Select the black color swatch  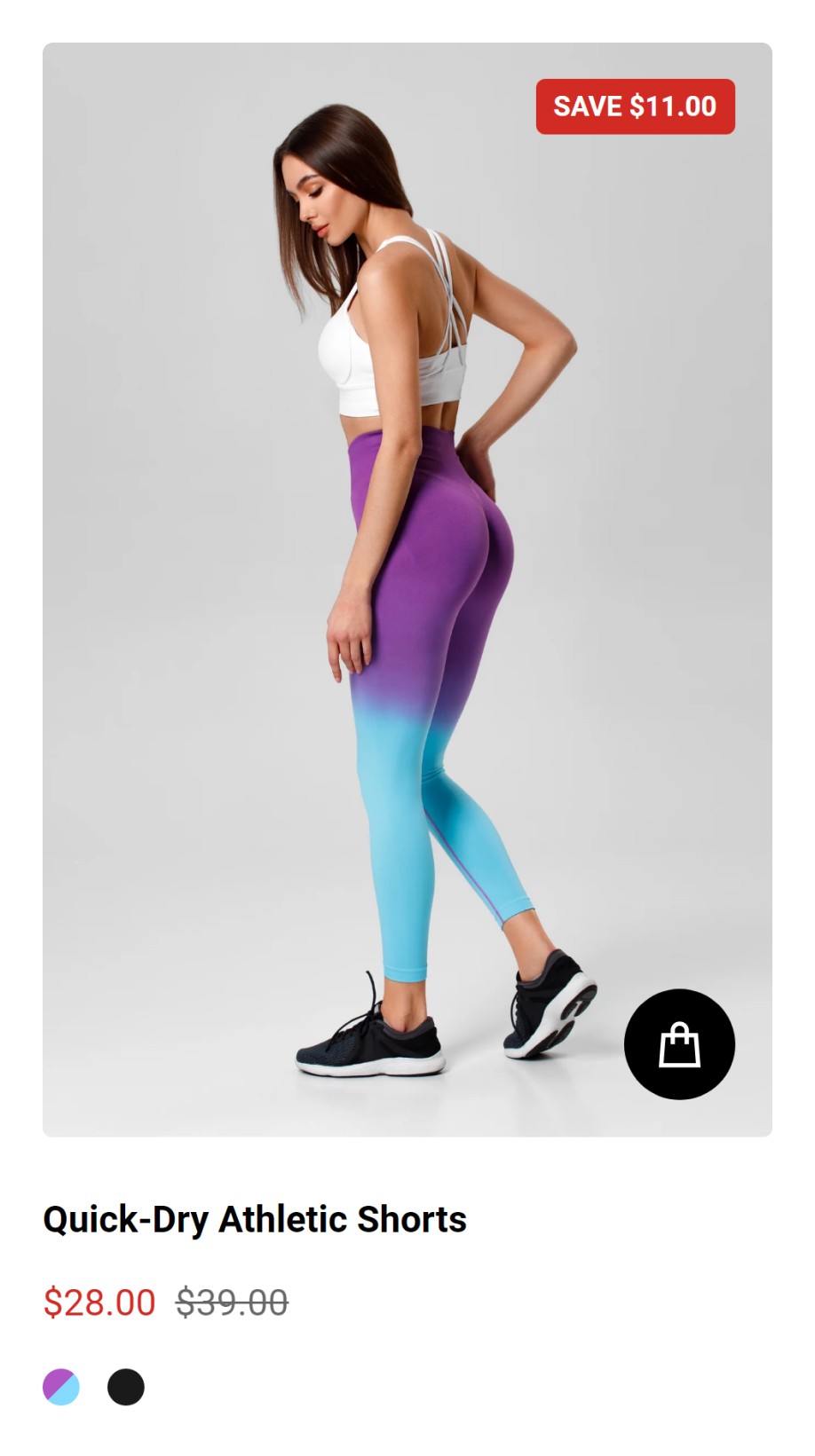(126, 1387)
